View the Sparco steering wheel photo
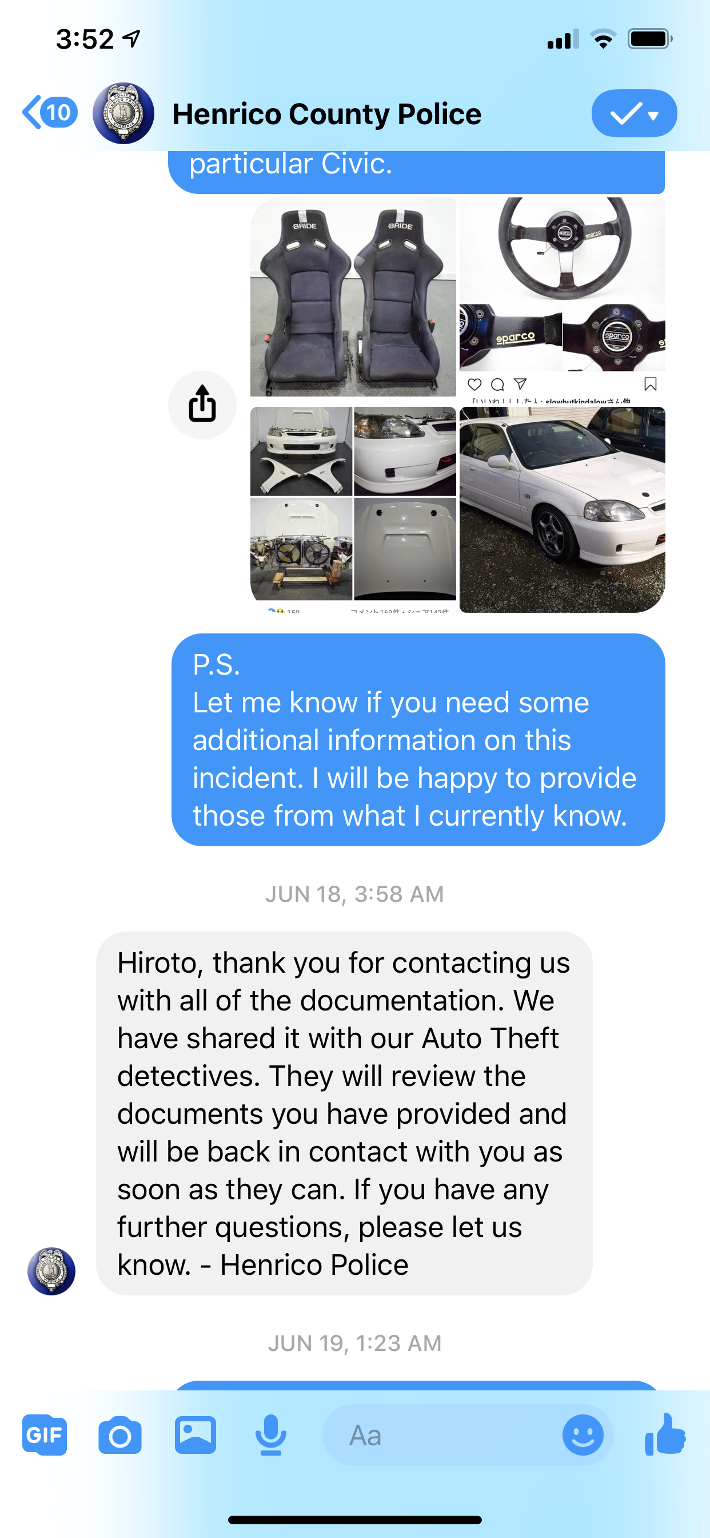Viewport: 710px width, 1538px height. 562,297
